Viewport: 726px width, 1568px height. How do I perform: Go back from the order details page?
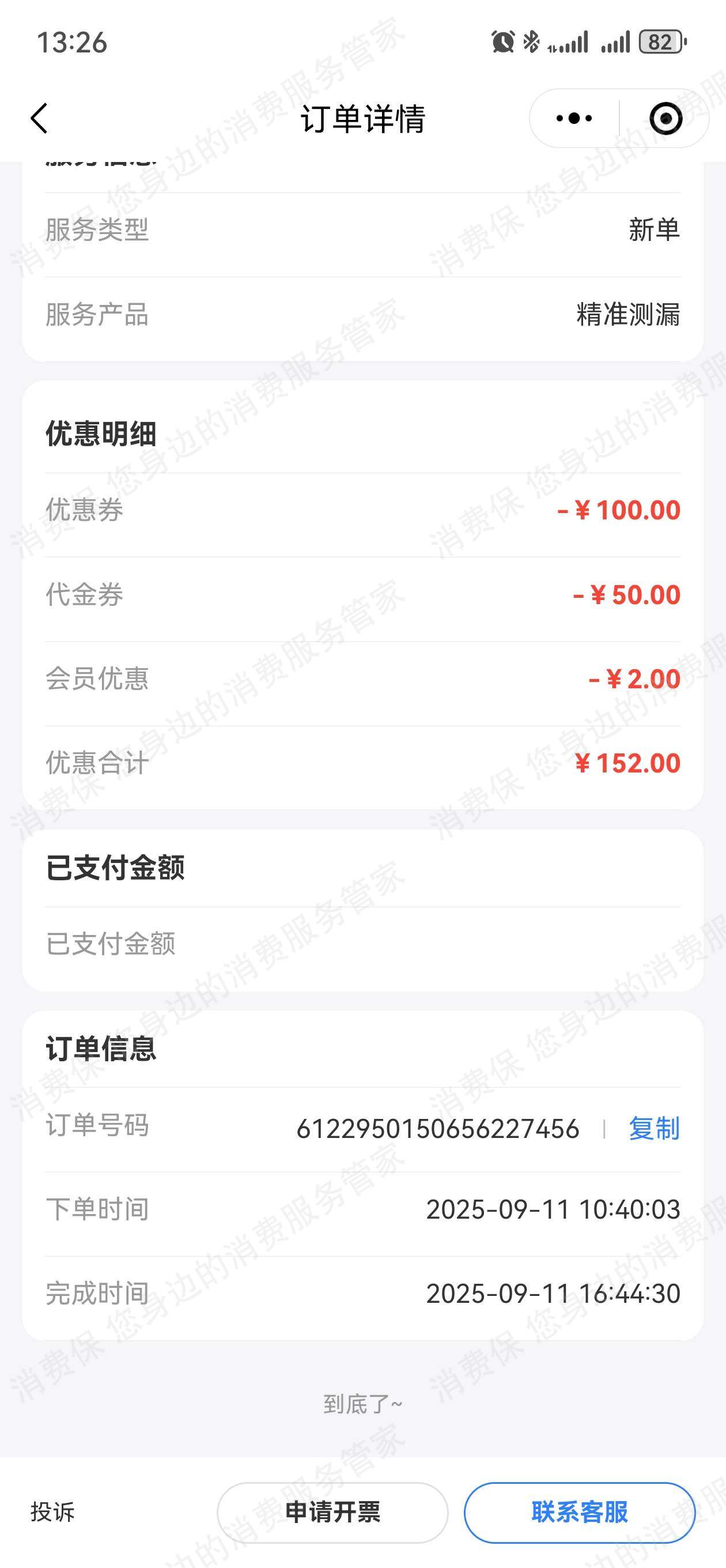[40, 118]
